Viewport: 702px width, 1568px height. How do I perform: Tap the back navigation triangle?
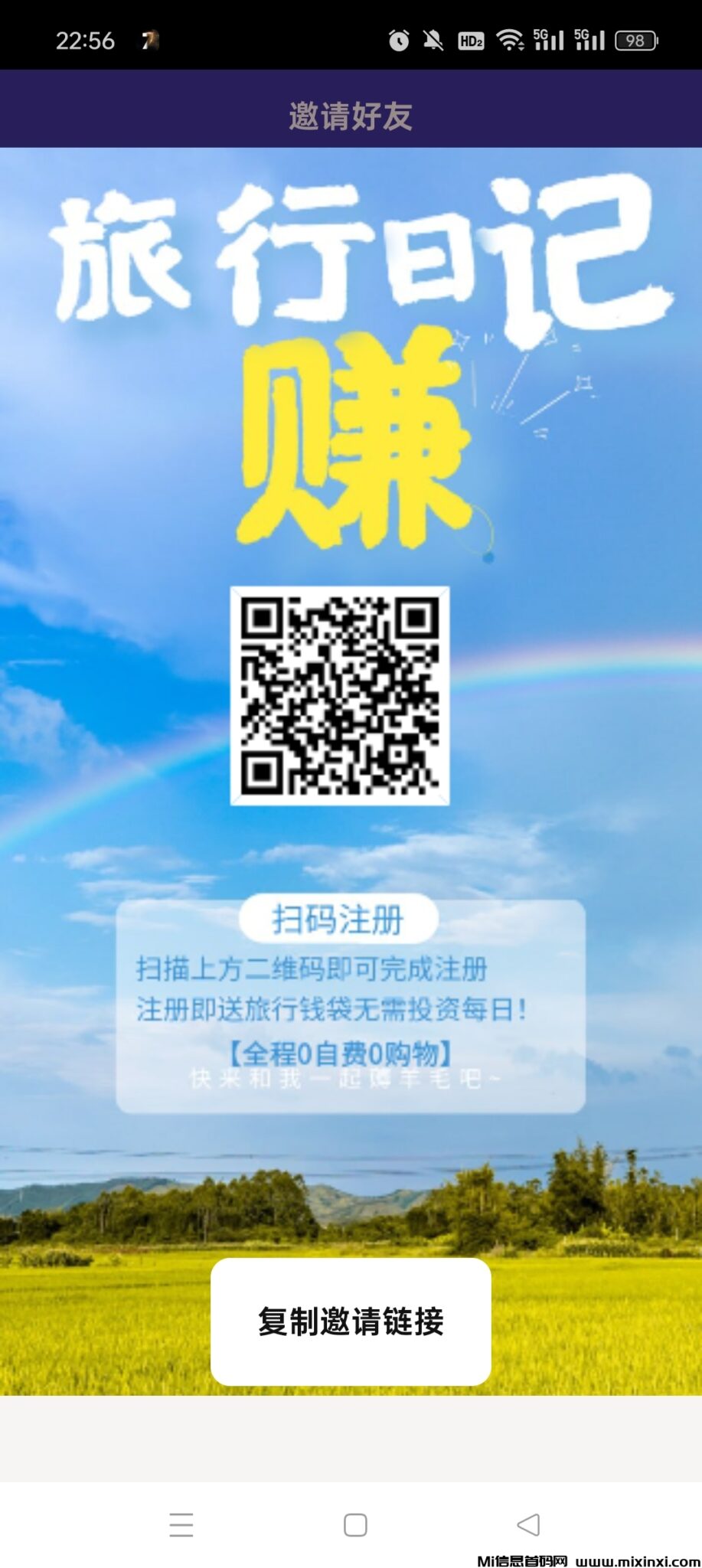pyautogui.click(x=527, y=1526)
